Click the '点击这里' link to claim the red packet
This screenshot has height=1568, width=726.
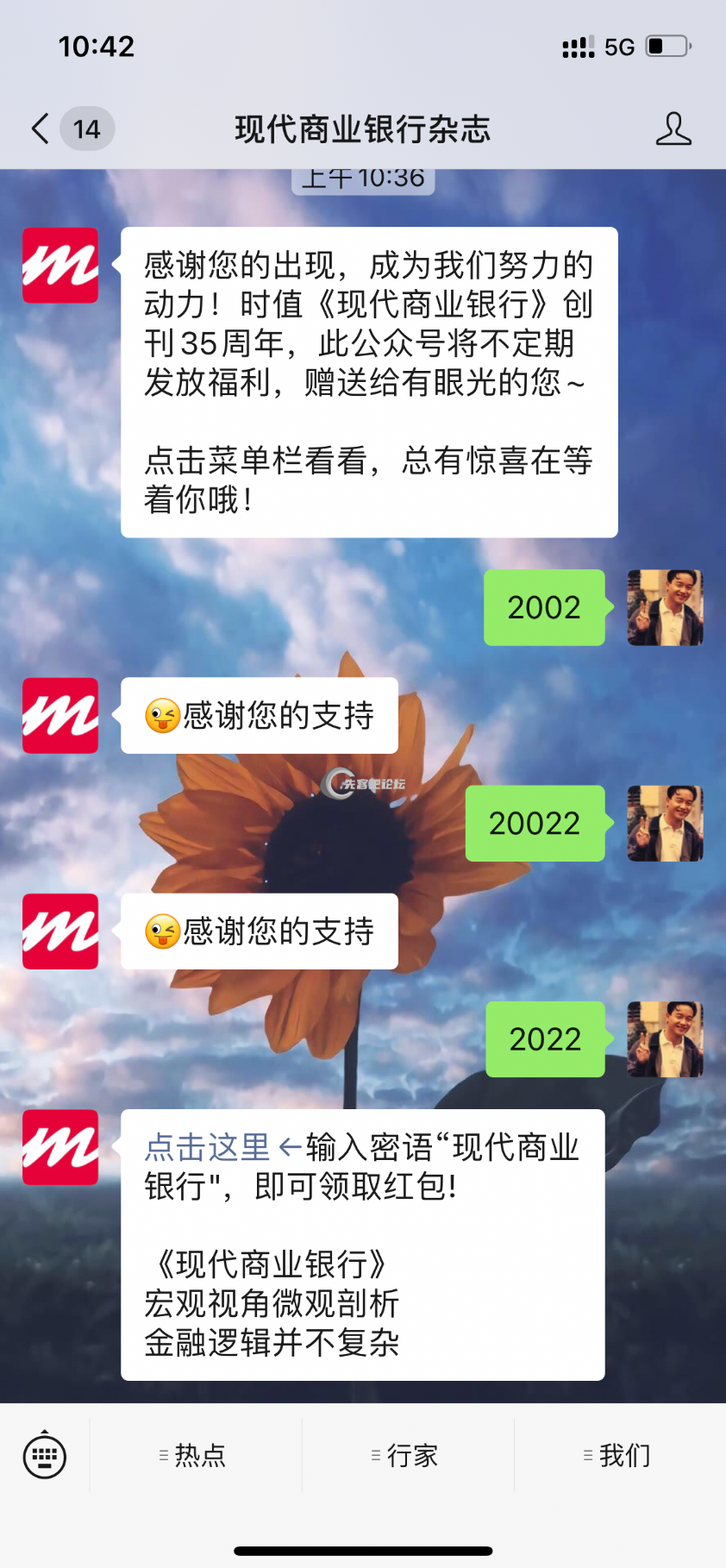pyautogui.click(x=207, y=1147)
